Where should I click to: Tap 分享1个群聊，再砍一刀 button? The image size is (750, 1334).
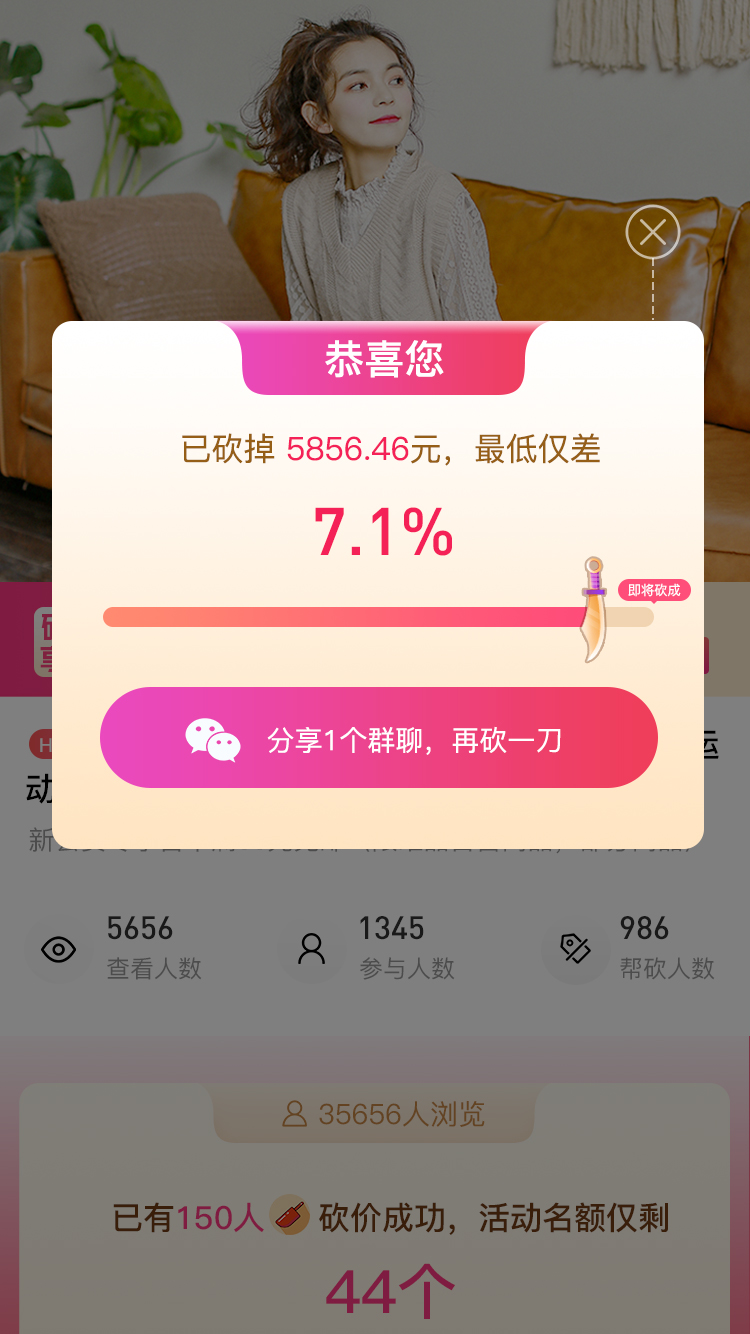pos(379,738)
